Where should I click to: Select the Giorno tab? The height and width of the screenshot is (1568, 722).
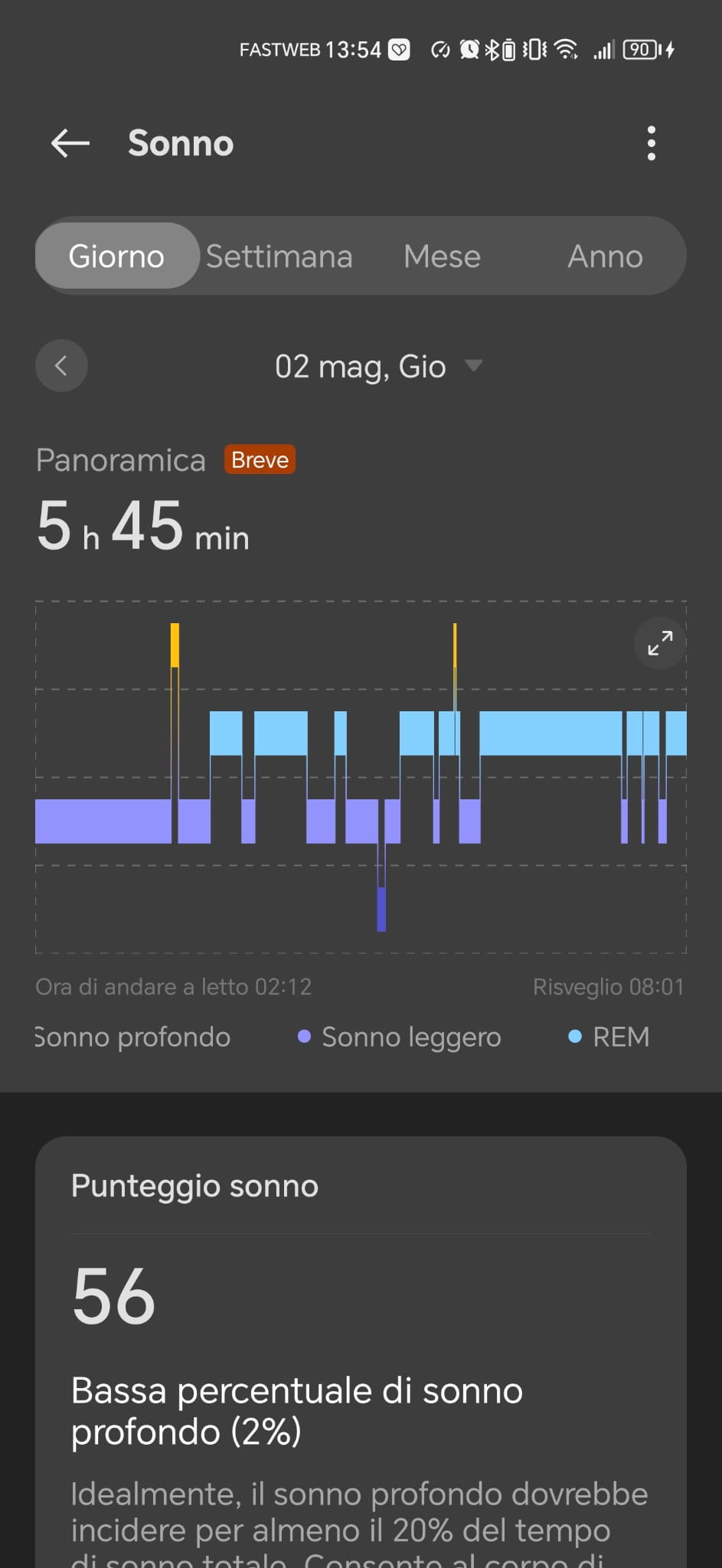coord(117,256)
